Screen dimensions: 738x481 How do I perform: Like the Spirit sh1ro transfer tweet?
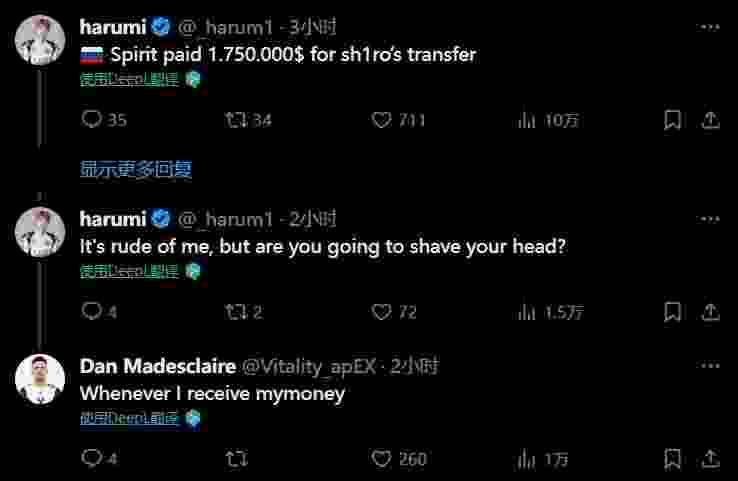click(x=381, y=120)
